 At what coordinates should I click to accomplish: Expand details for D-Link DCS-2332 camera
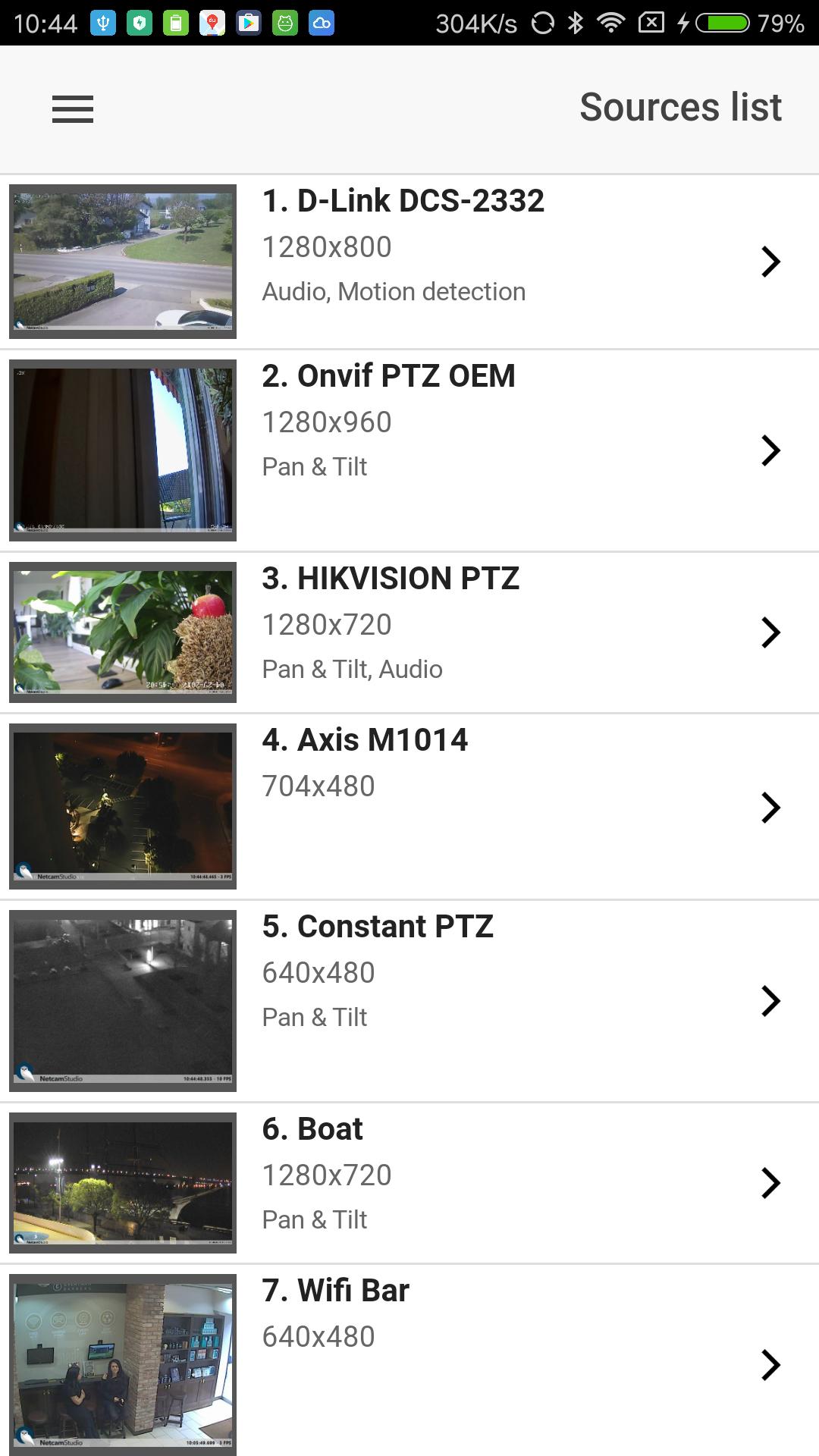coord(771,262)
